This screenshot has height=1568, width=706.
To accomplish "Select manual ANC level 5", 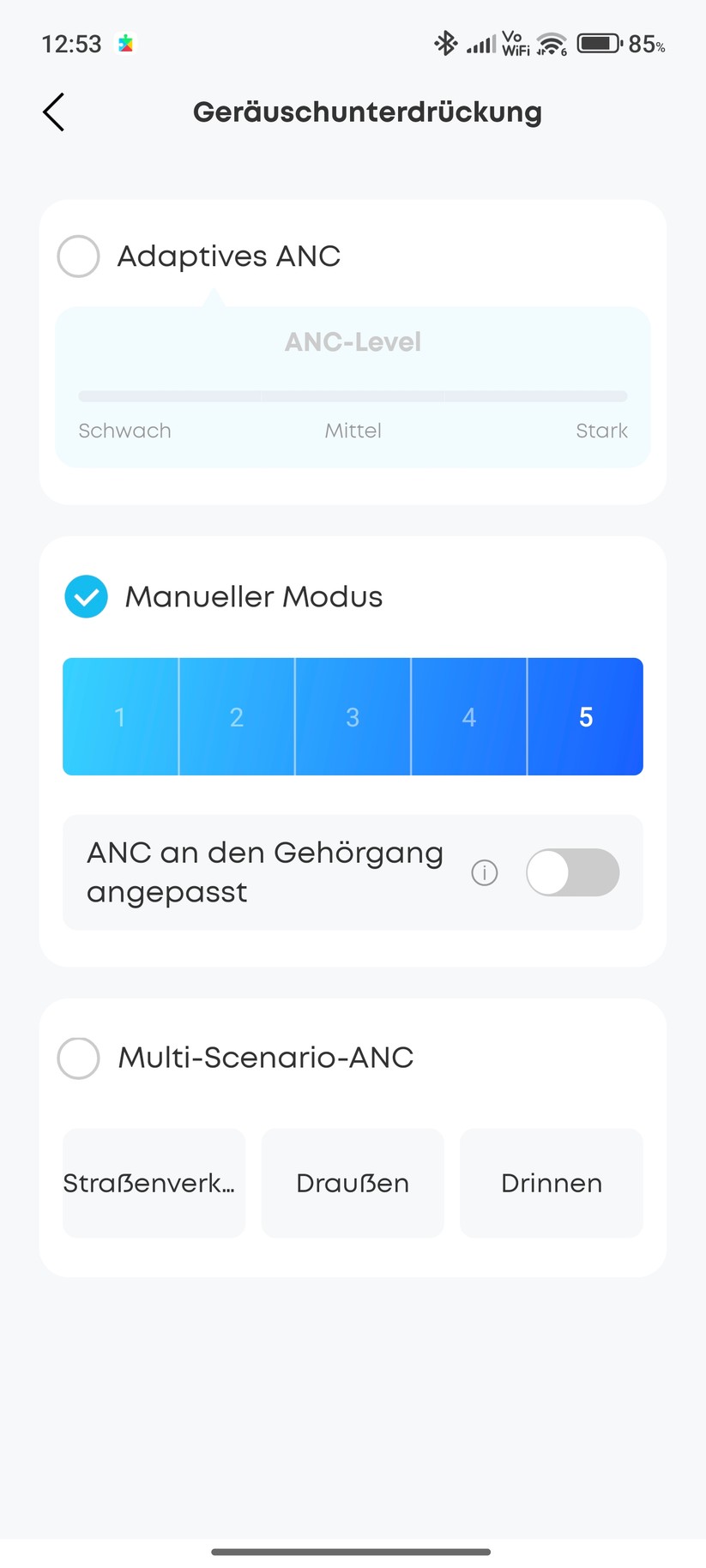I will pos(586,717).
